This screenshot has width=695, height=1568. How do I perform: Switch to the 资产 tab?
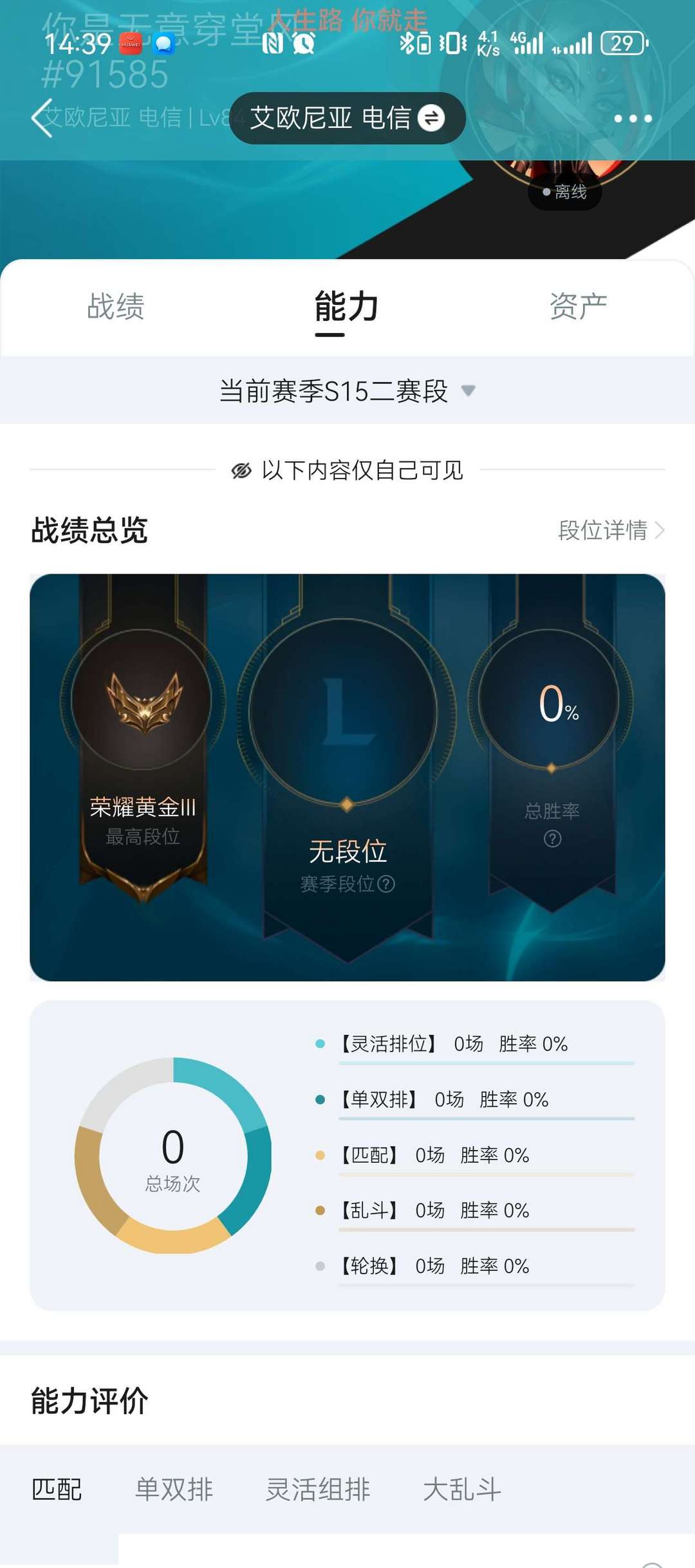[x=578, y=306]
